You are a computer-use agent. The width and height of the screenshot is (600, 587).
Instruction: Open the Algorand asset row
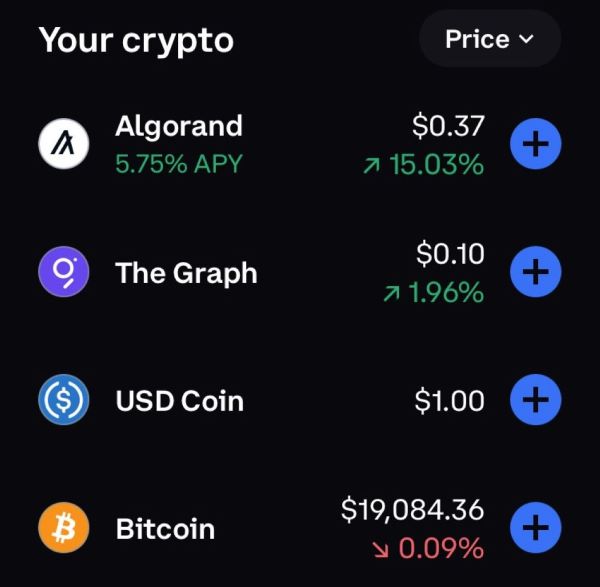pos(180,144)
